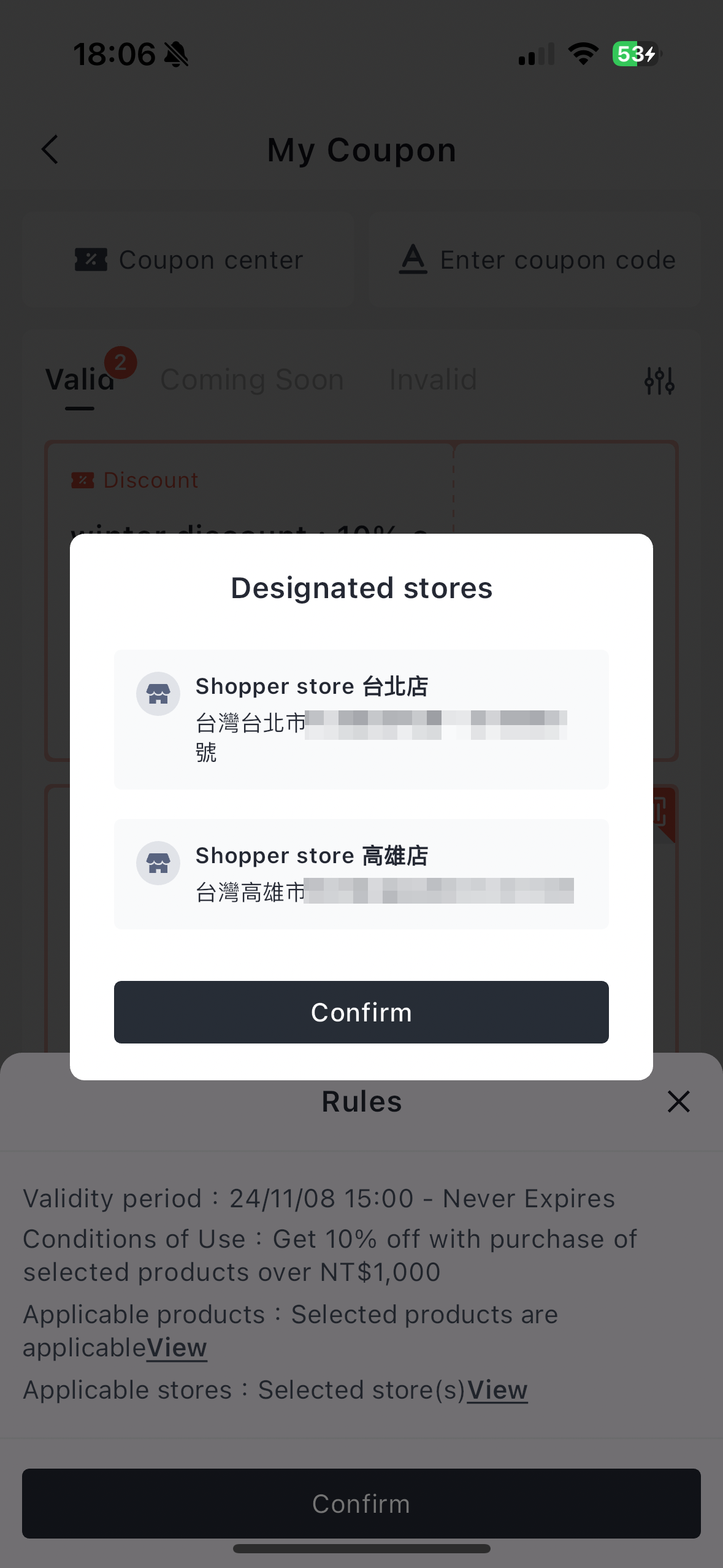Confirm the designated stores dialog
The image size is (723, 1568).
(x=361, y=1012)
